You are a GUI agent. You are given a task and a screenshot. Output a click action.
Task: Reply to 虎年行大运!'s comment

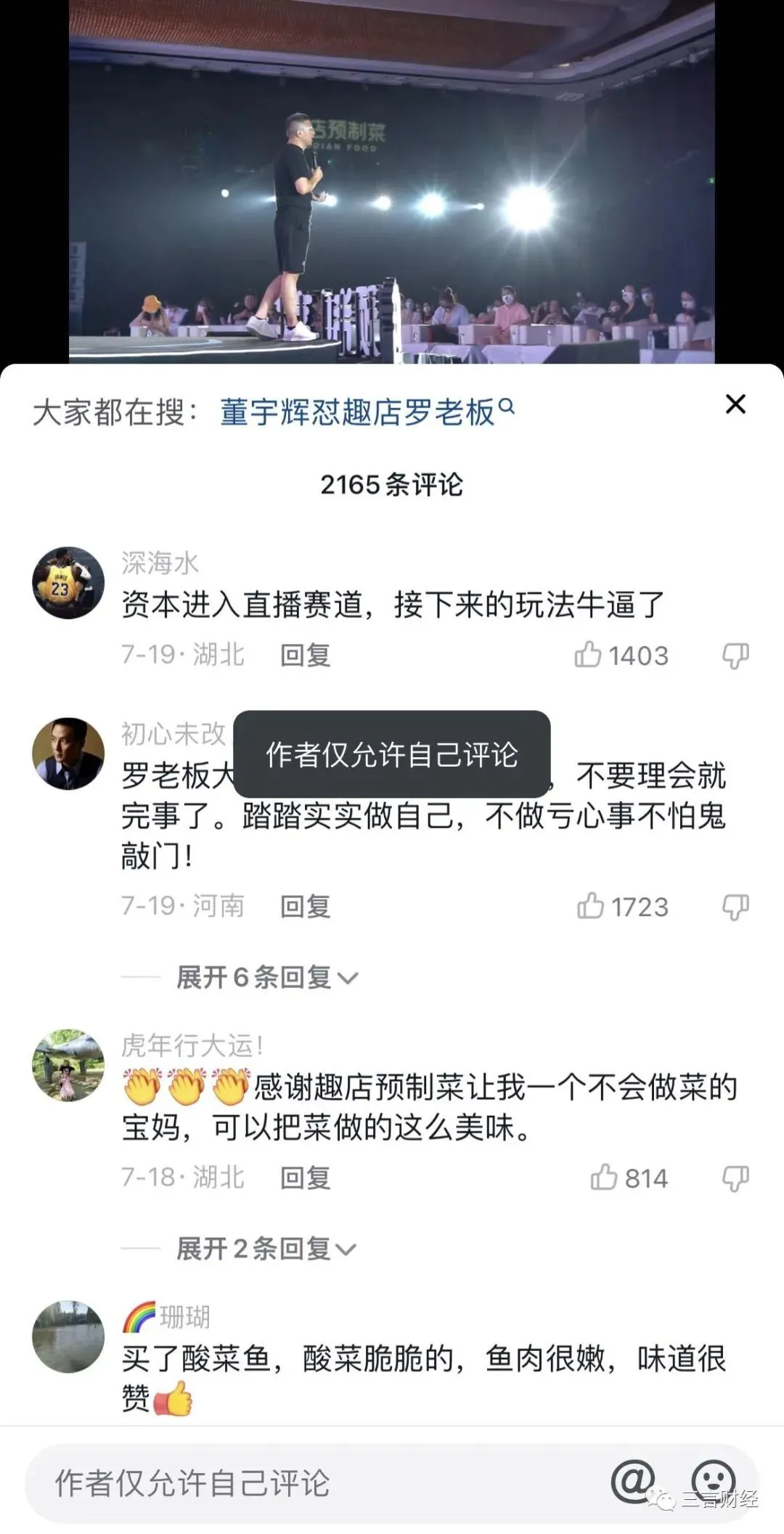[305, 1178]
